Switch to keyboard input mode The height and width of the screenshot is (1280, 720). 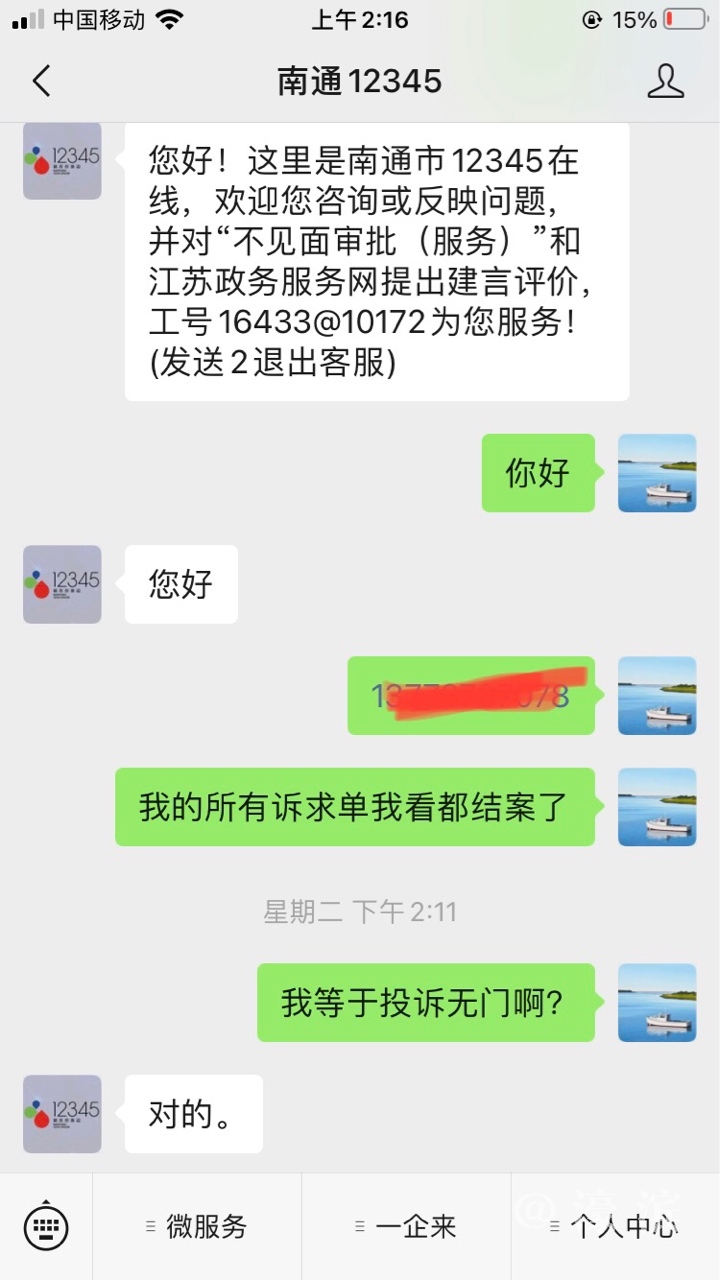click(46, 1226)
